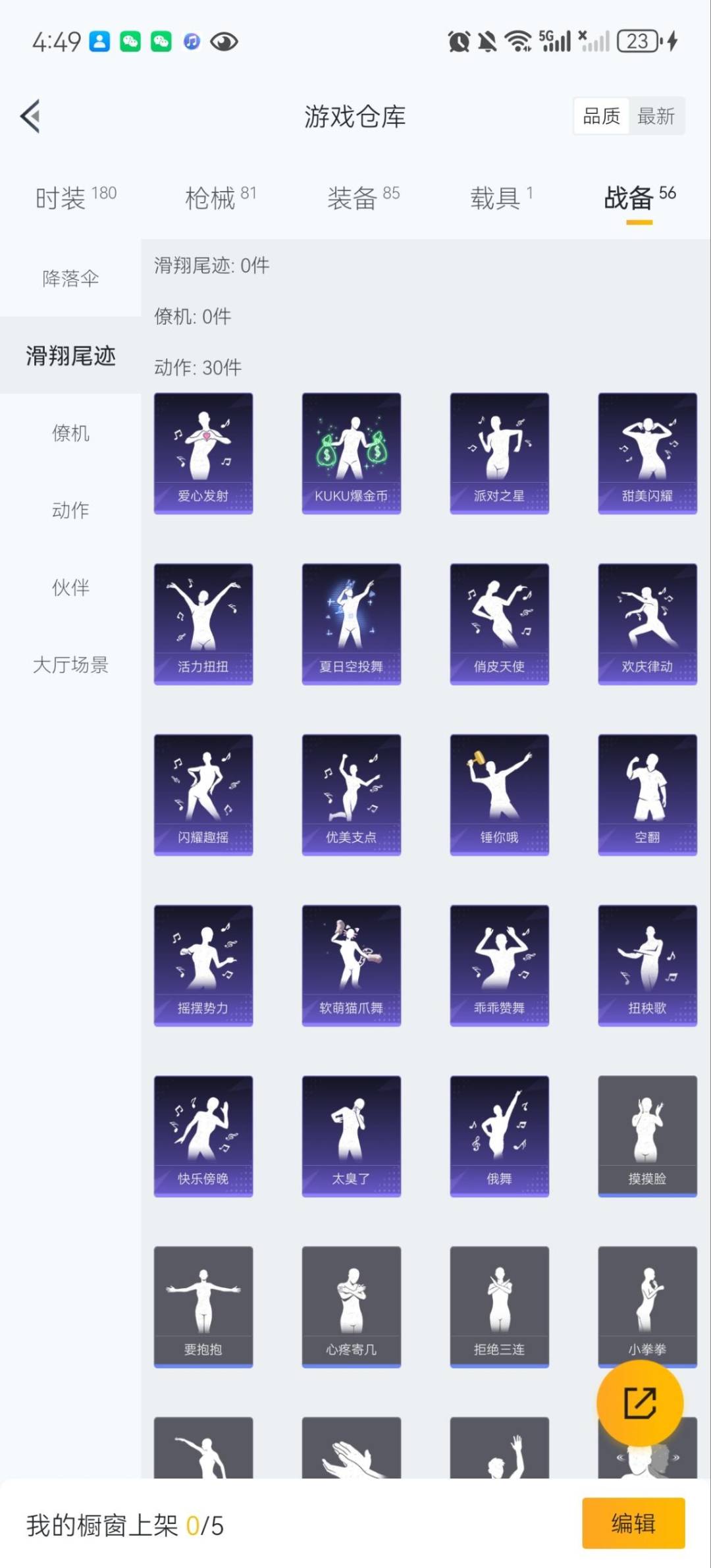
Task: Select the 软萌猫爪舞 emote
Action: click(x=352, y=965)
